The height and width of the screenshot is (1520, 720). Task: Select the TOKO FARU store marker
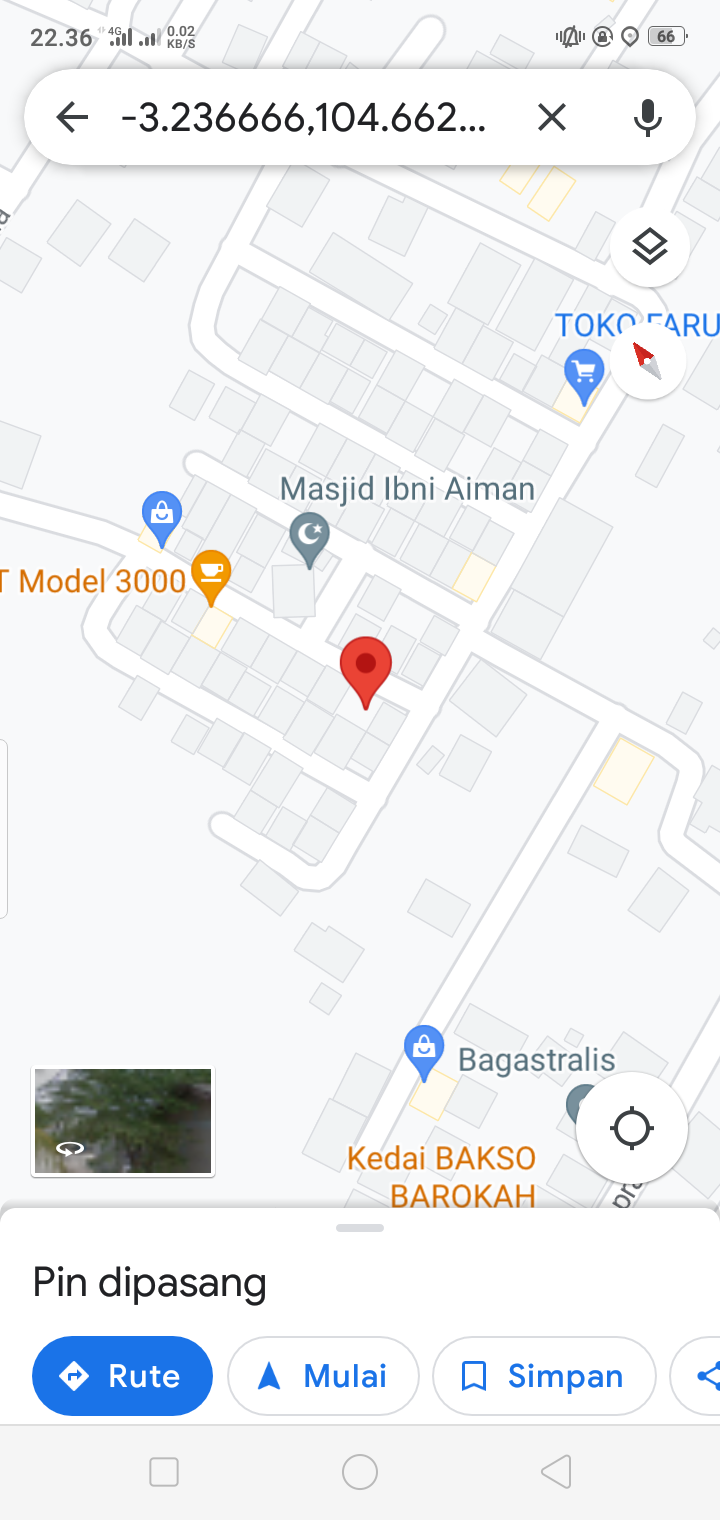[x=582, y=374]
